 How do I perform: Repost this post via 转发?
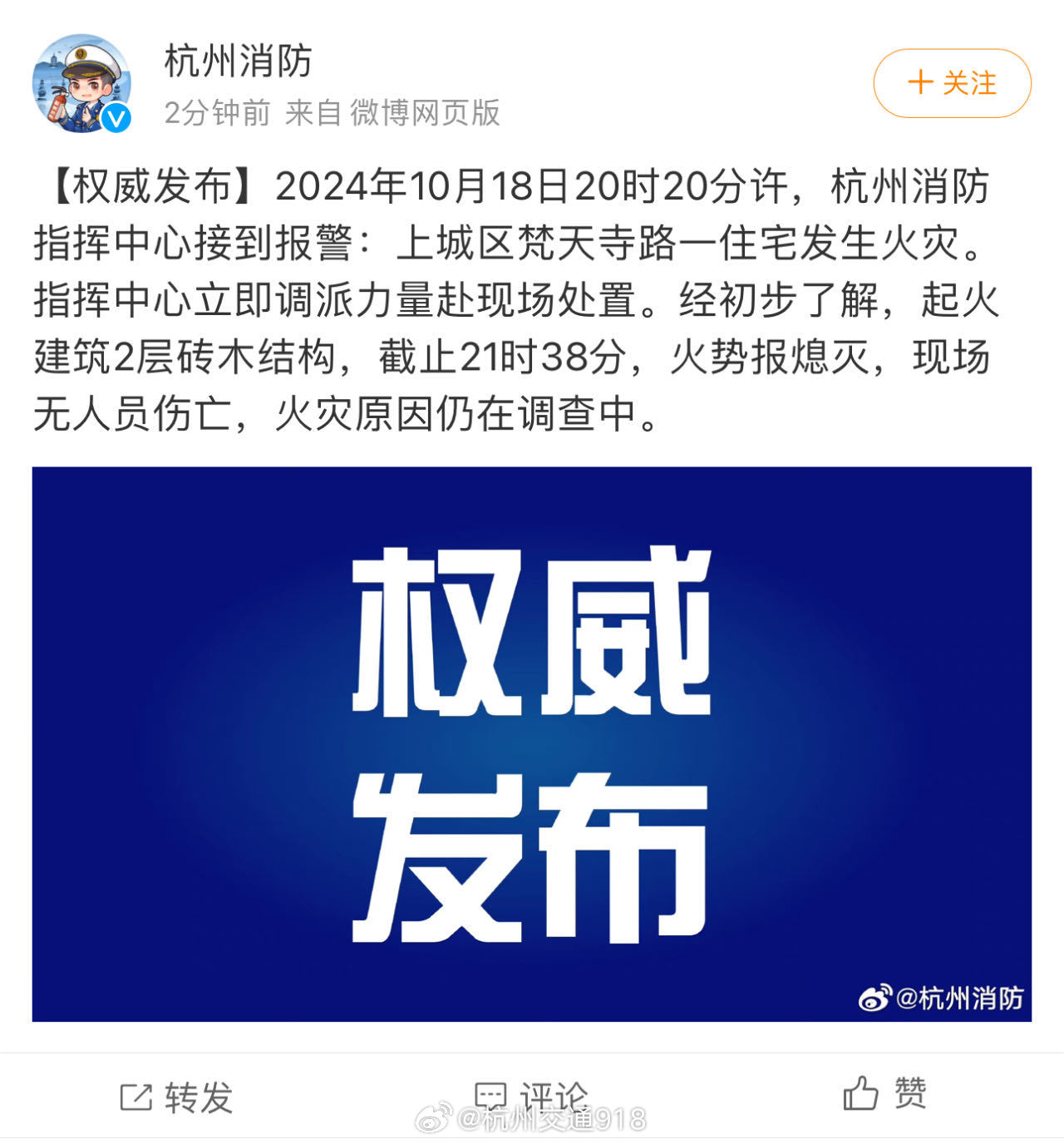click(176, 1097)
